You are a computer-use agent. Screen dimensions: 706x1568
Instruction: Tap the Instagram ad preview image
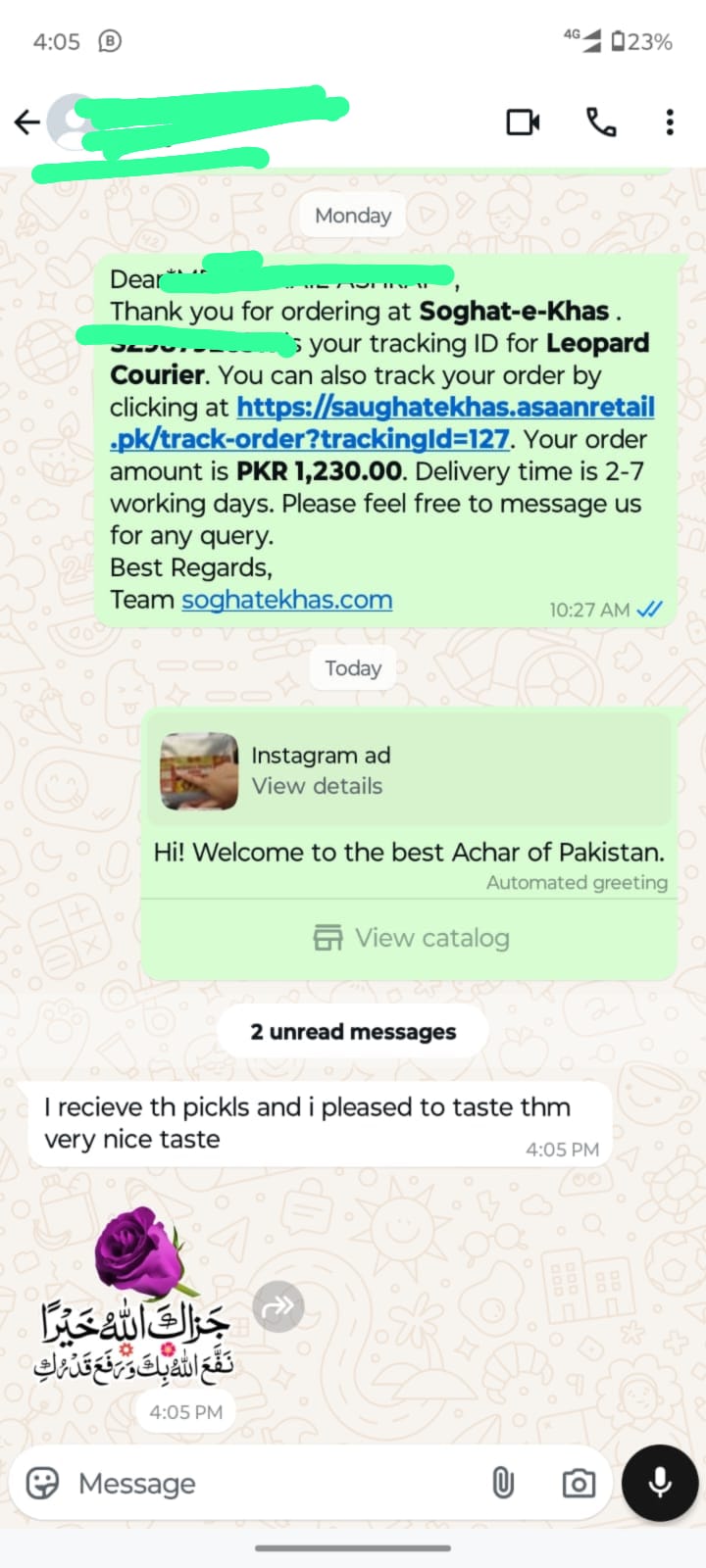198,771
